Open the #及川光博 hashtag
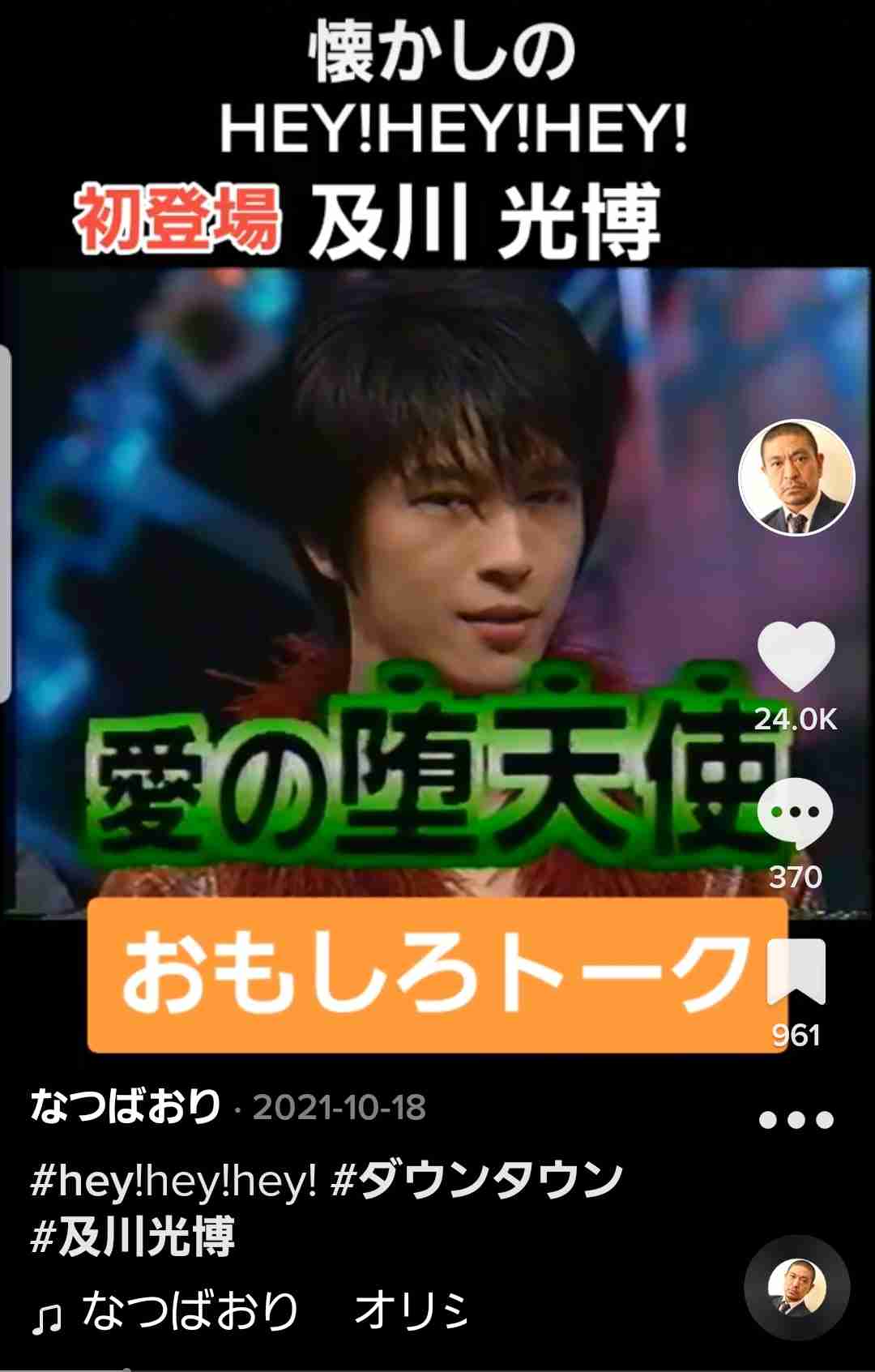The height and width of the screenshot is (1372, 875). 134,1237
